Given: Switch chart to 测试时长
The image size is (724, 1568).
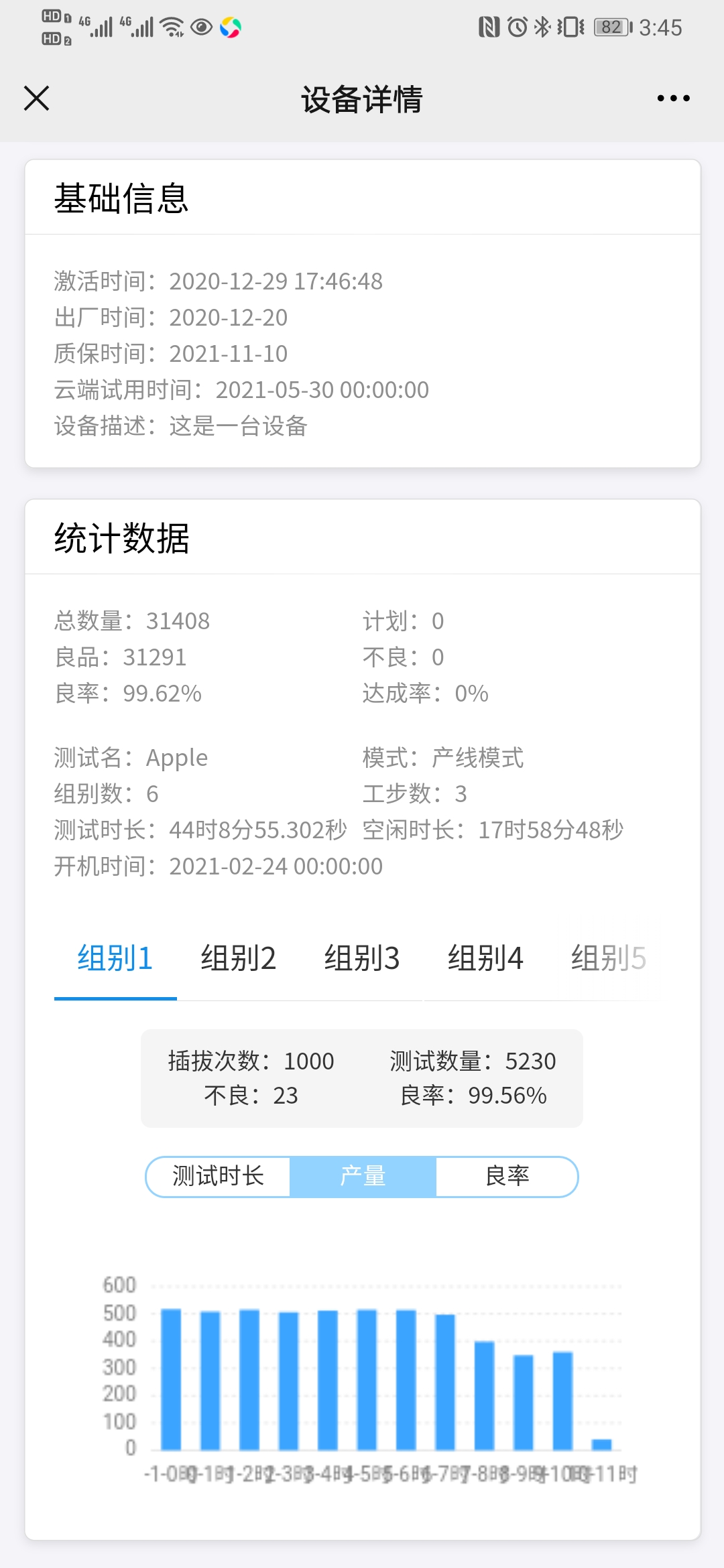Looking at the screenshot, I should [x=219, y=1176].
